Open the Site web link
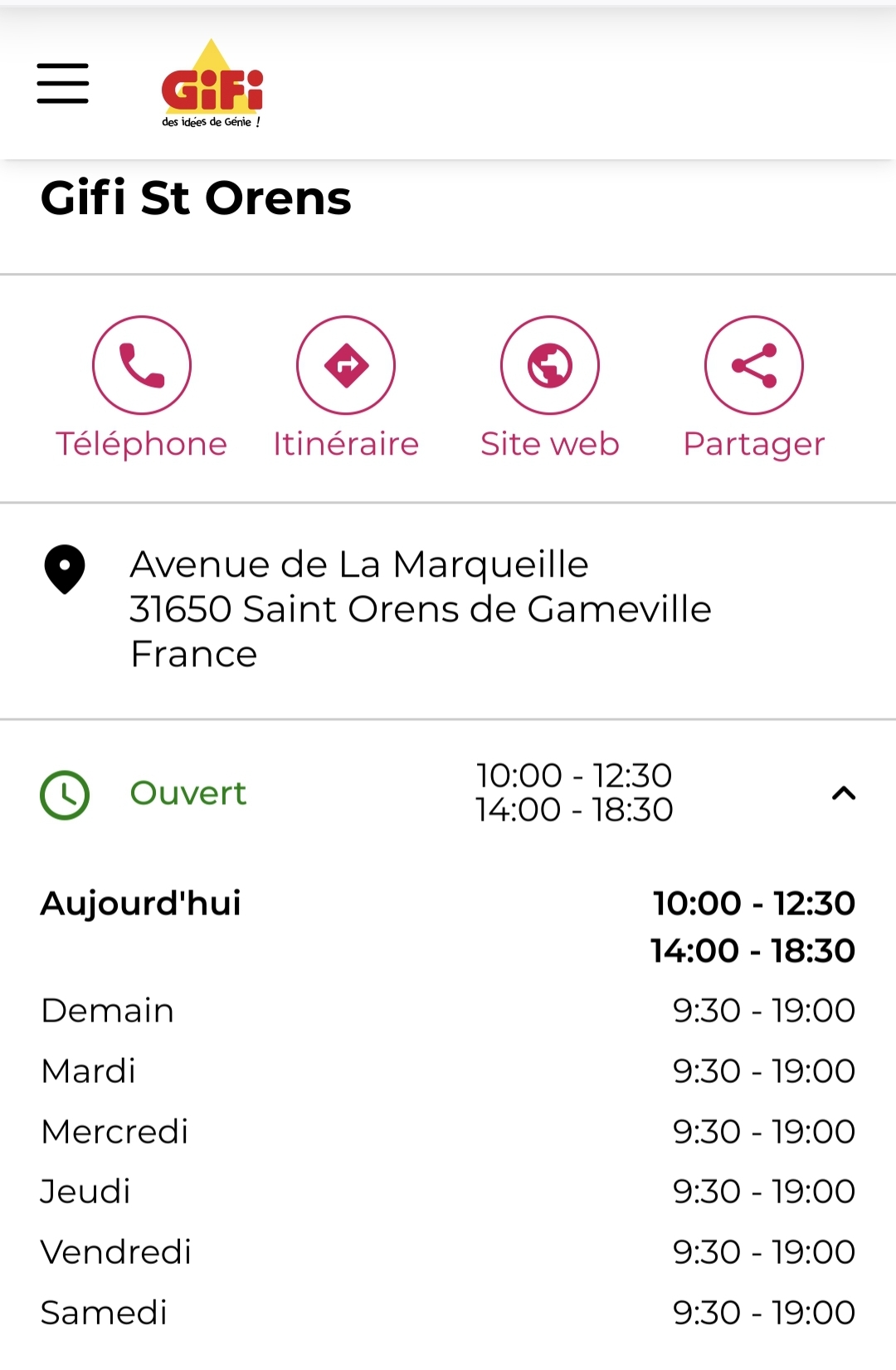 tap(550, 366)
